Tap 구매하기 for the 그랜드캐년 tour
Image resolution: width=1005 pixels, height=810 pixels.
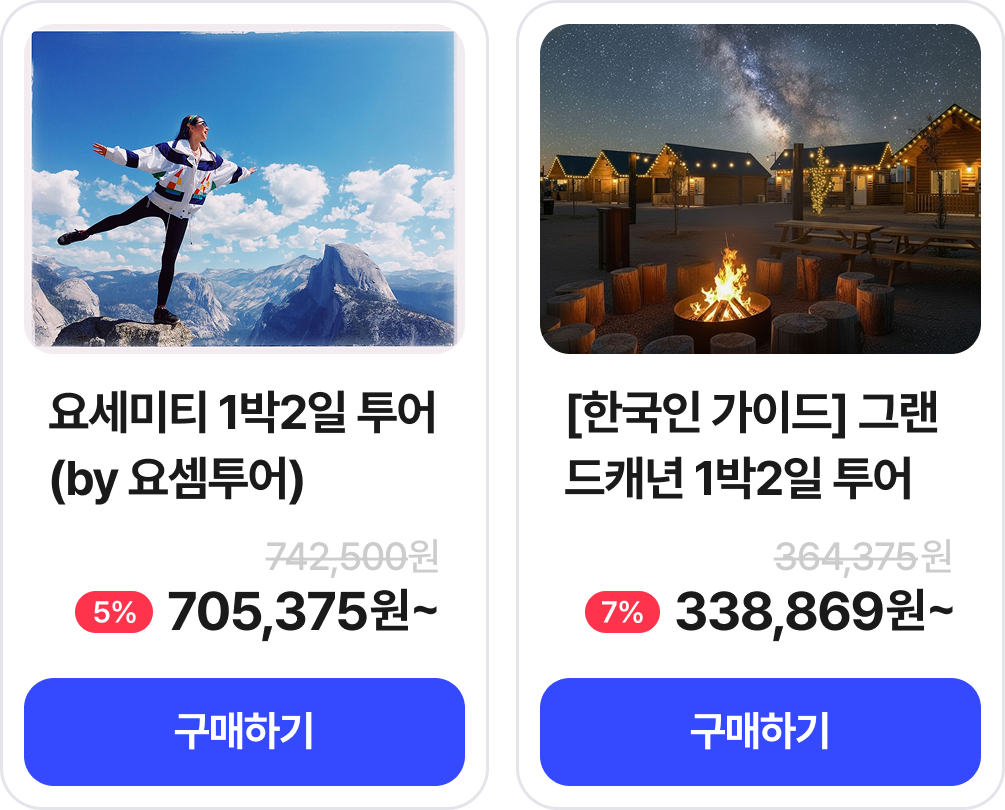pyautogui.click(x=760, y=731)
